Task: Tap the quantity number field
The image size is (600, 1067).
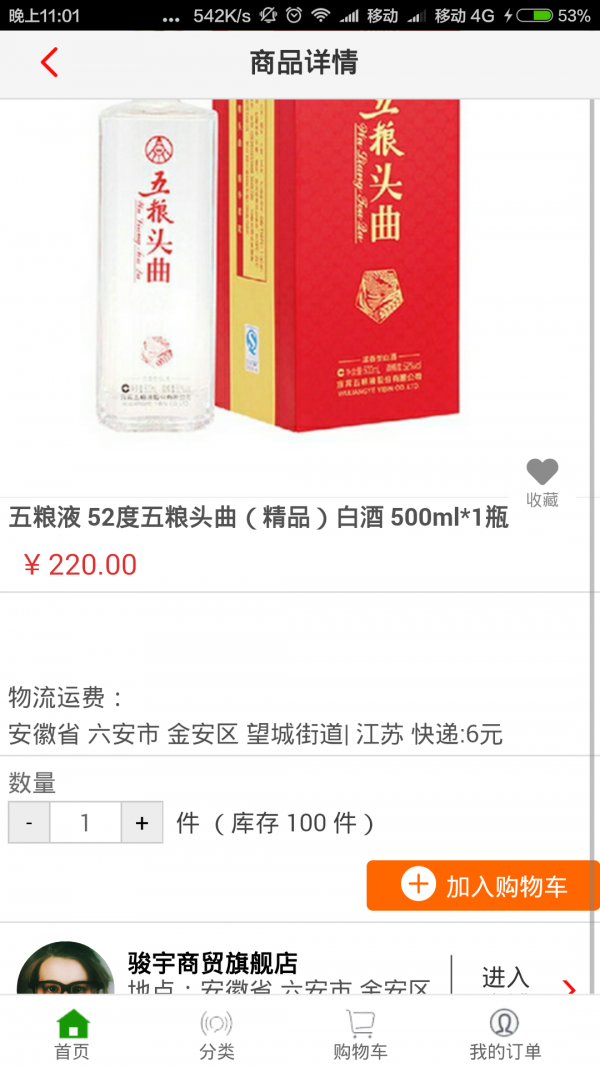Action: click(x=85, y=823)
